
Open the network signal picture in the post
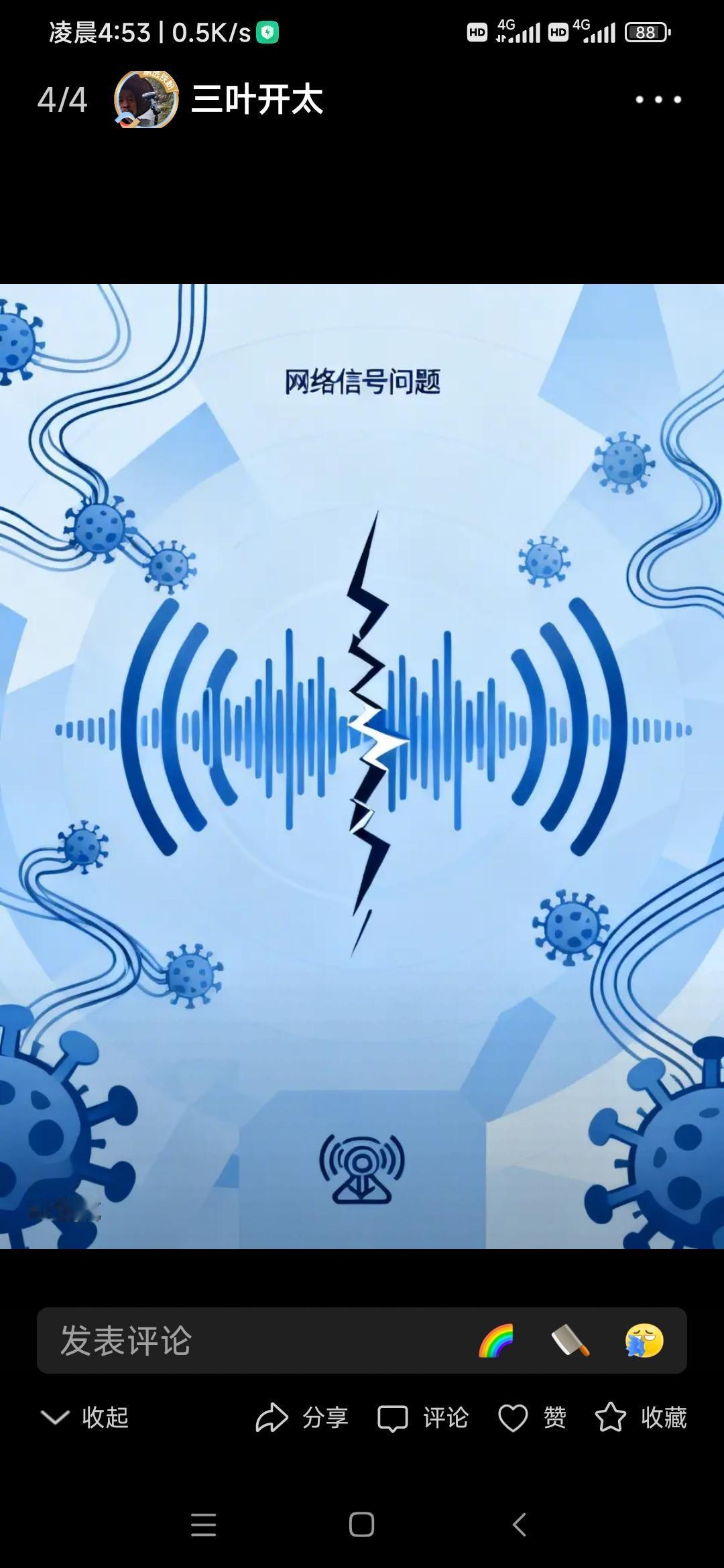pyautogui.click(x=362, y=766)
